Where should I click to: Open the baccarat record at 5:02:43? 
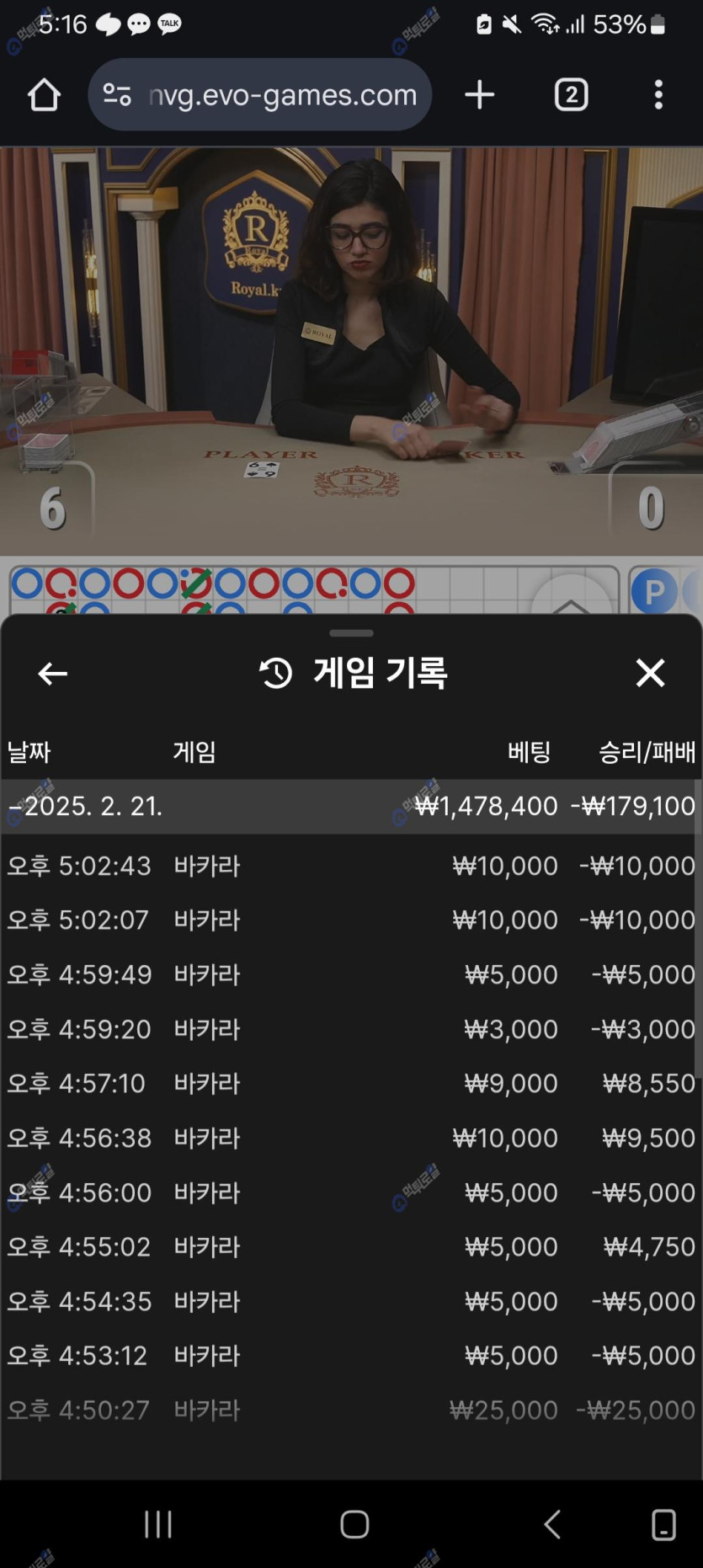click(x=351, y=866)
